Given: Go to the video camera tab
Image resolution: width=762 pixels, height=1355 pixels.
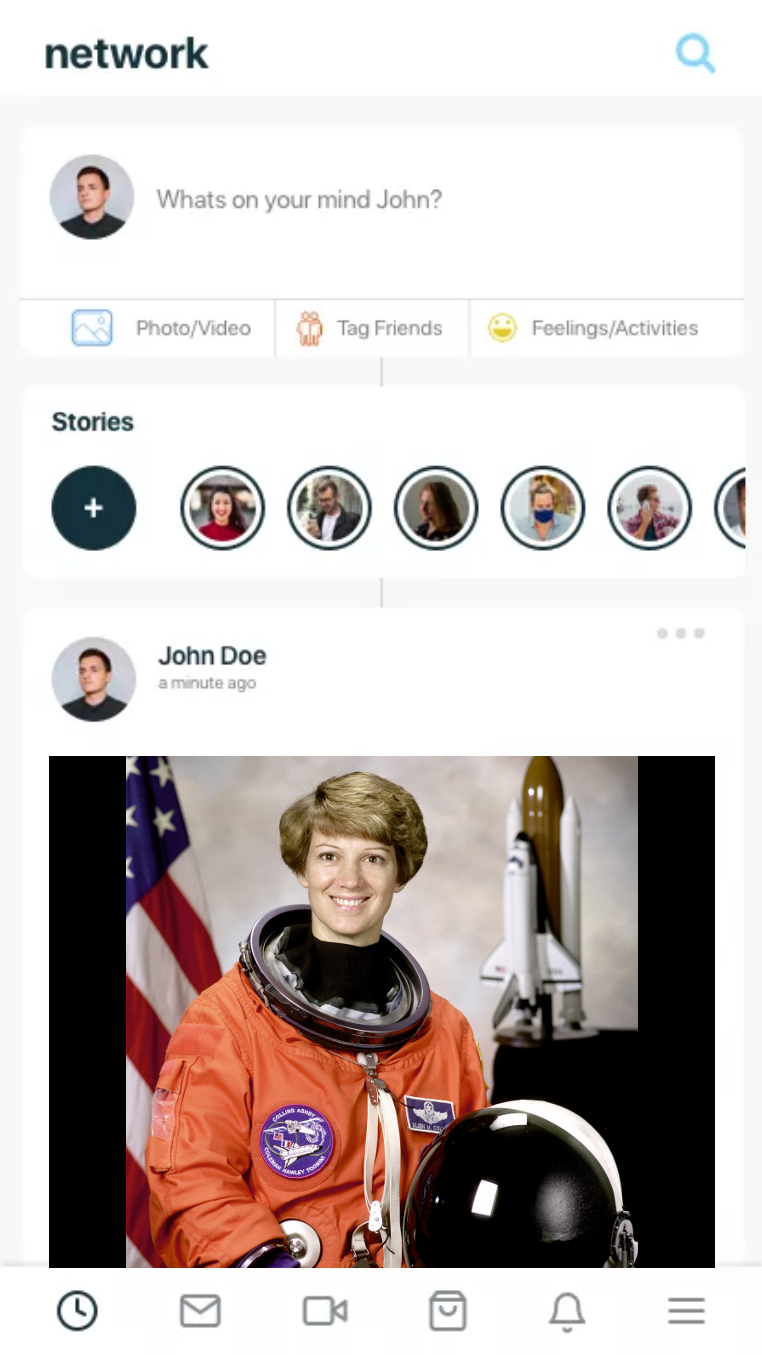Looking at the screenshot, I should click(x=324, y=1310).
